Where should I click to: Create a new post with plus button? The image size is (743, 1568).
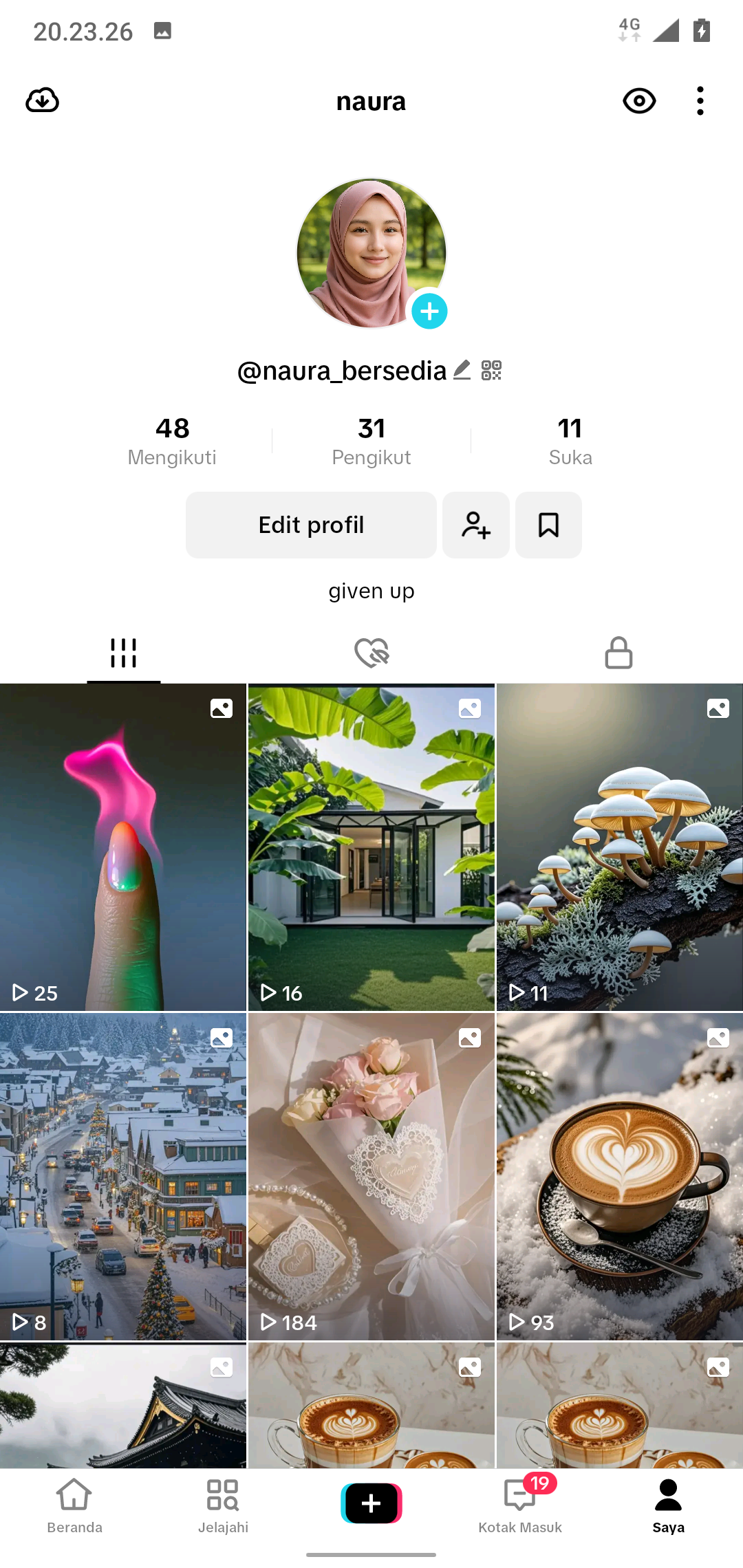tap(371, 1503)
